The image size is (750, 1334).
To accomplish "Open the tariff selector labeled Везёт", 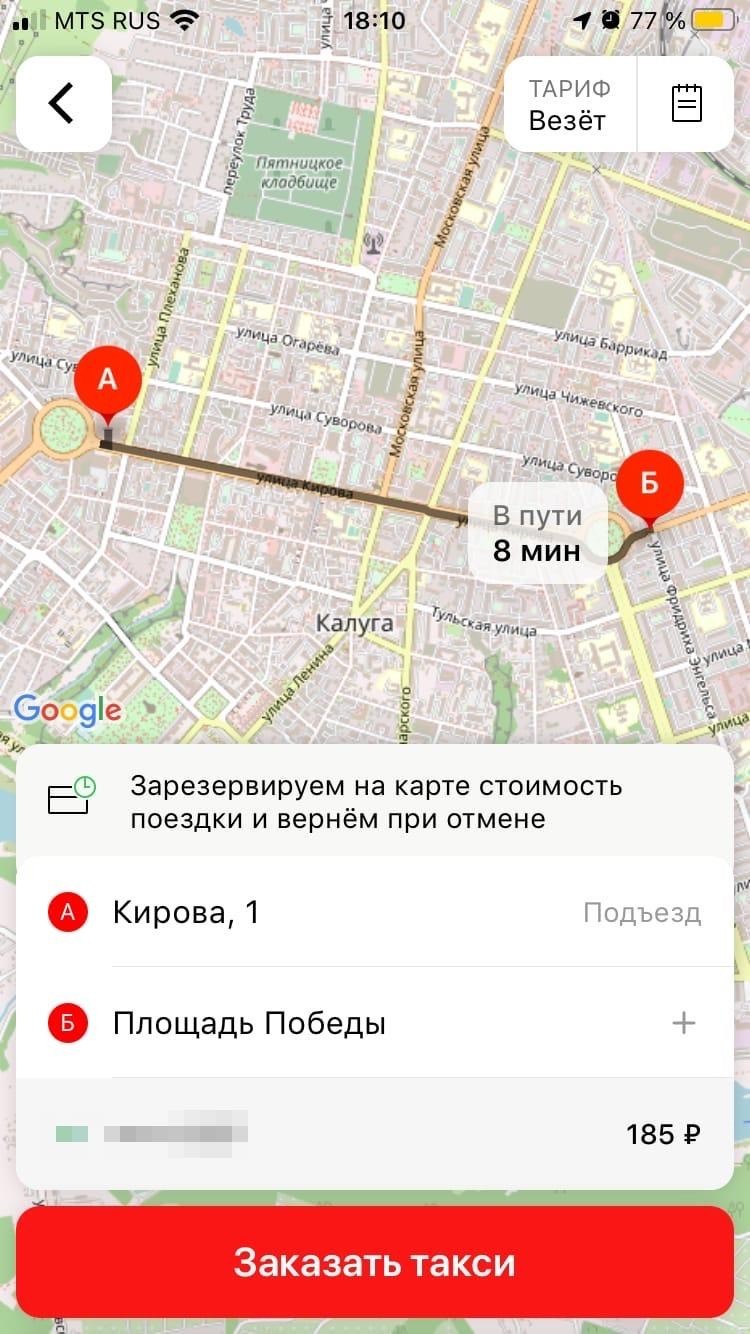I will click(x=569, y=105).
